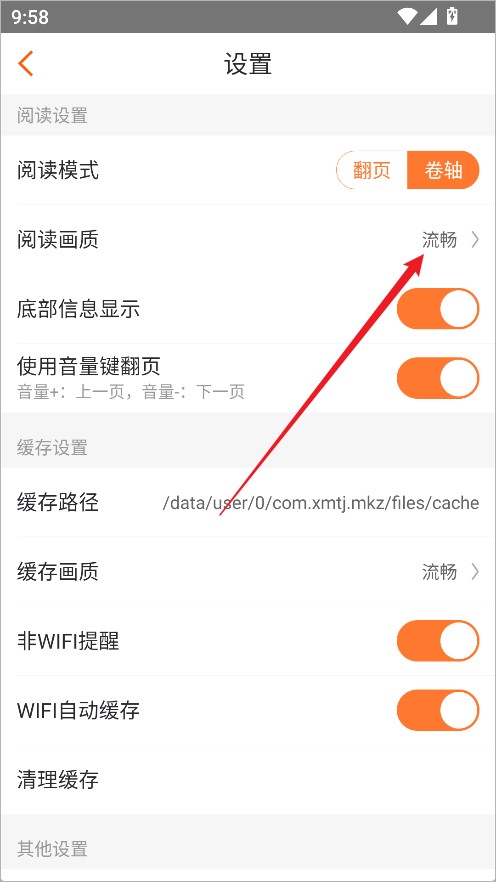The height and width of the screenshot is (882, 496).
Task: Toggle 底部信息显示 switch
Action: (438, 309)
